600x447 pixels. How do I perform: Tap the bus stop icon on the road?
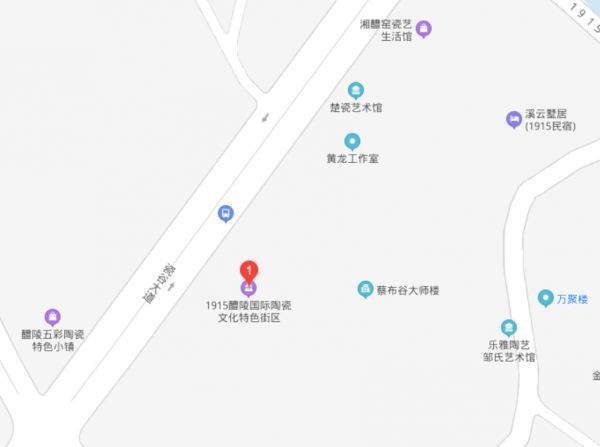click(226, 213)
